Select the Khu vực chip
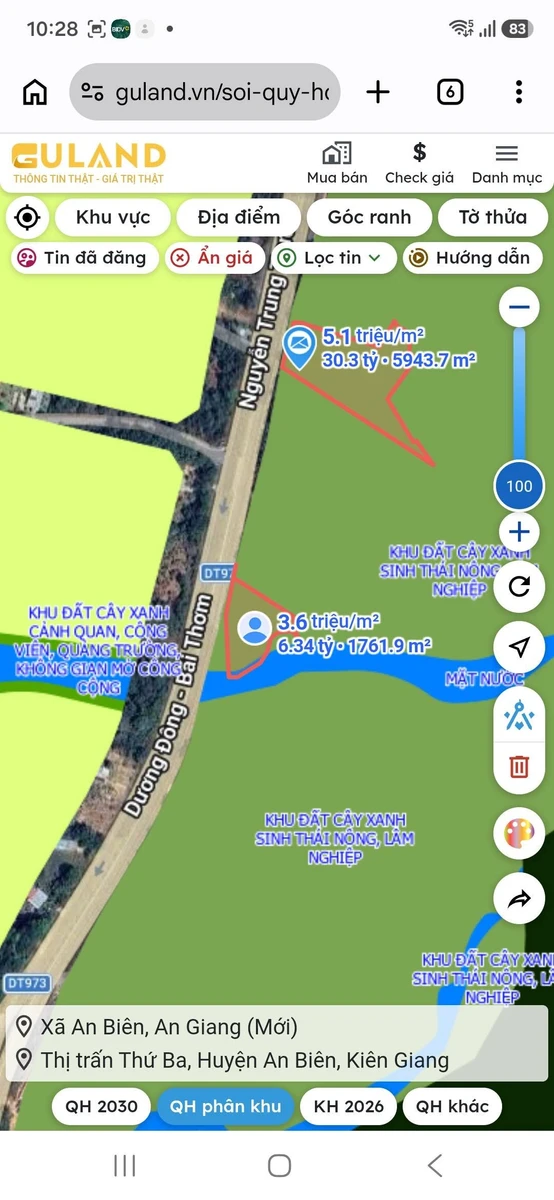This screenshot has height=1200, width=554. click(x=113, y=217)
